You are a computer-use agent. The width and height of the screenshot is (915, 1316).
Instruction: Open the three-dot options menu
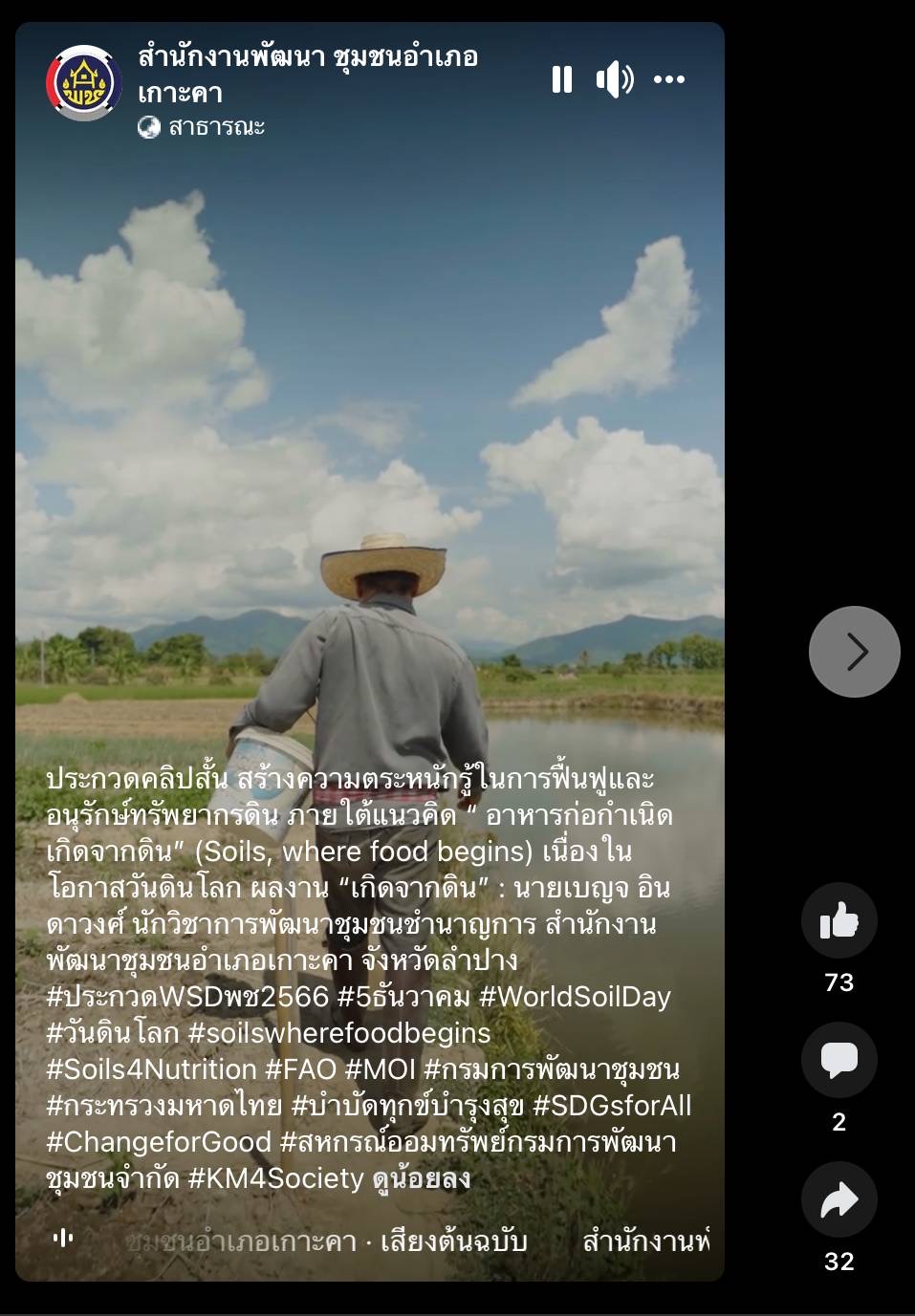[x=669, y=79]
